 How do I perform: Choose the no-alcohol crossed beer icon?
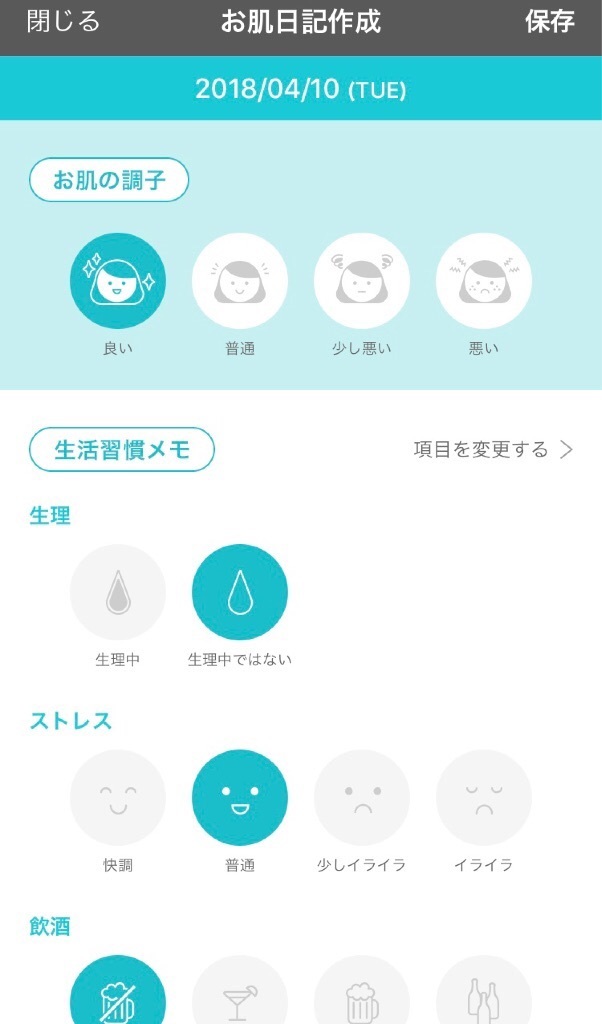118,995
